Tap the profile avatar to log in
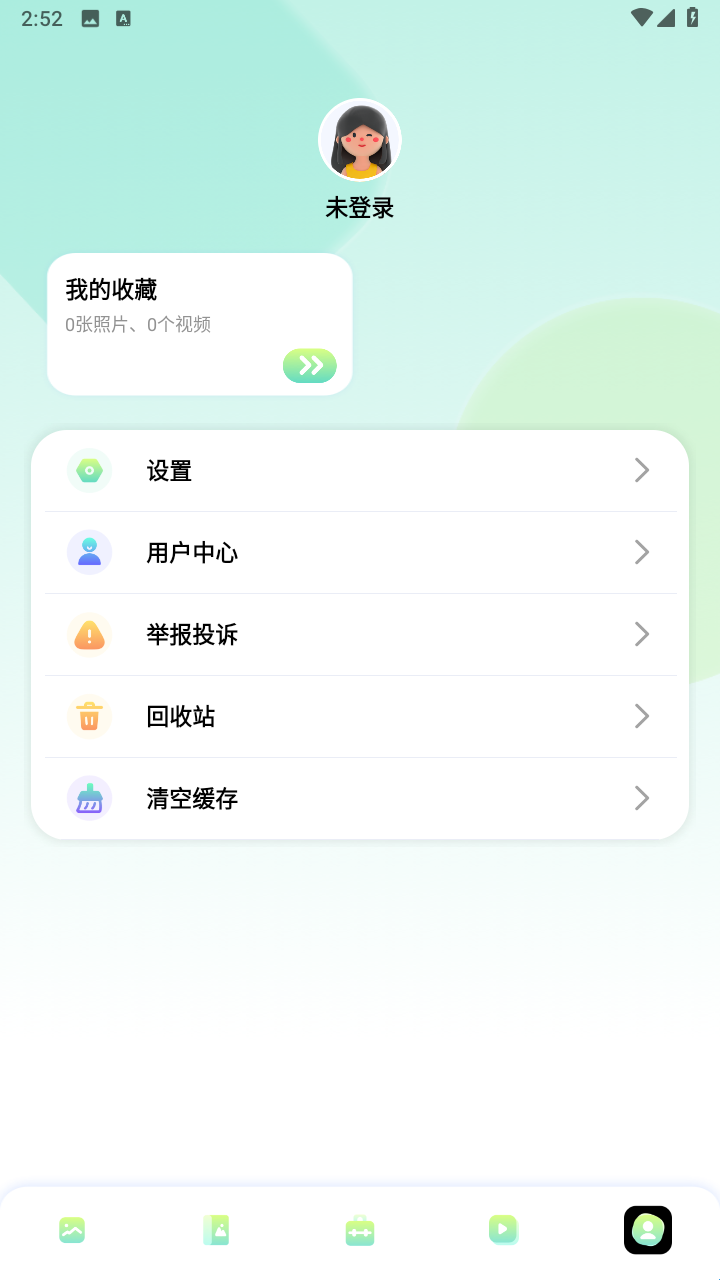The image size is (720, 1280). point(360,140)
